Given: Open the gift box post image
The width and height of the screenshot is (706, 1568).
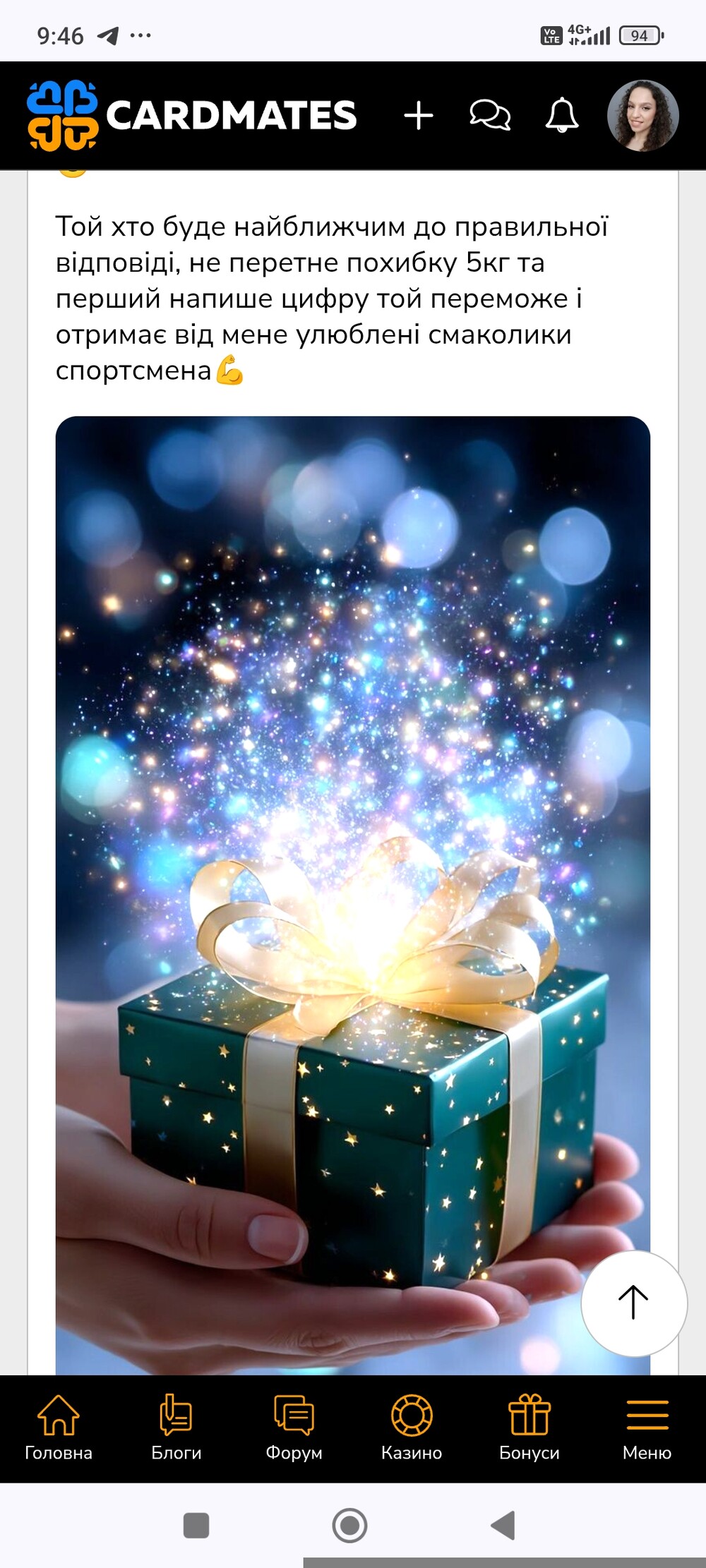Looking at the screenshot, I should click(x=352, y=882).
